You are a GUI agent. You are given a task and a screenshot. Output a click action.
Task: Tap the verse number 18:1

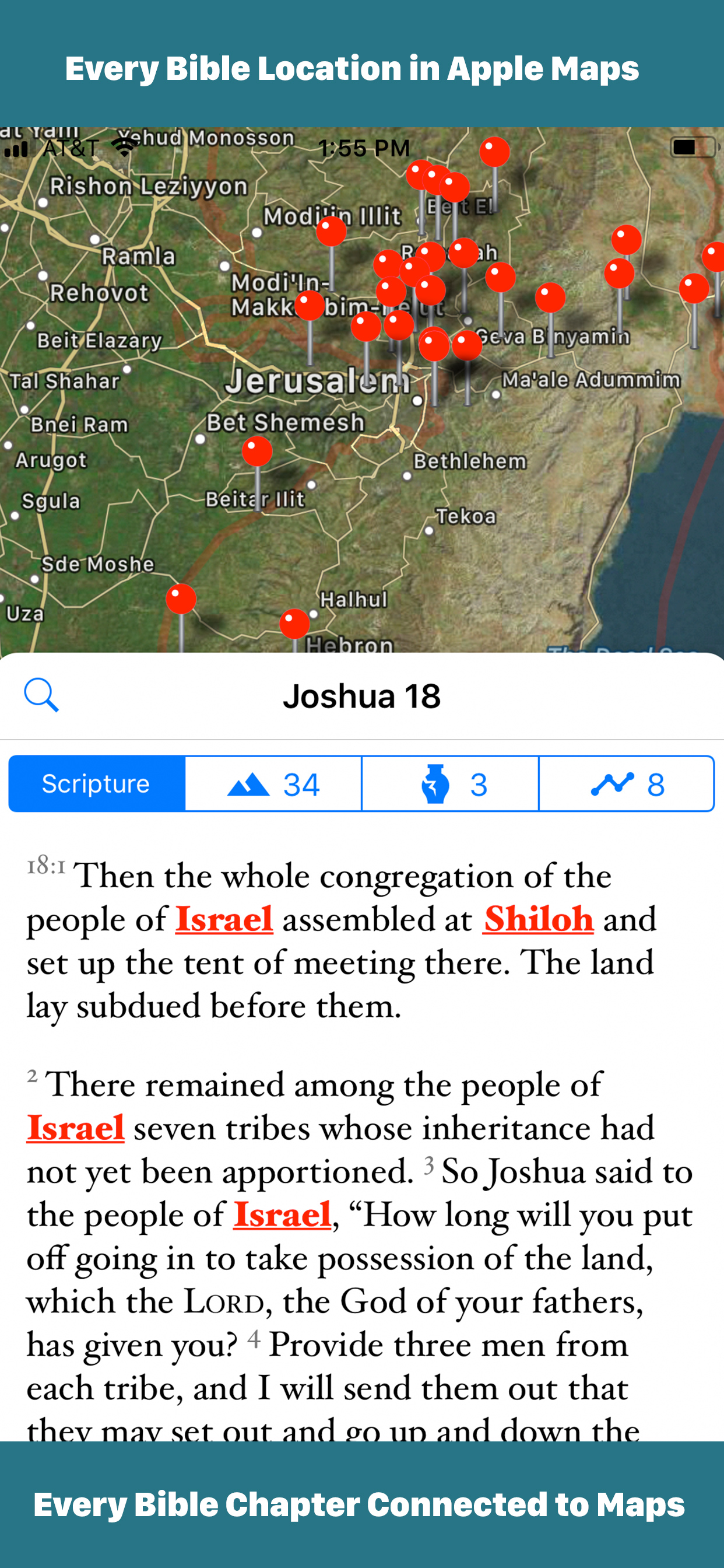coord(48,867)
